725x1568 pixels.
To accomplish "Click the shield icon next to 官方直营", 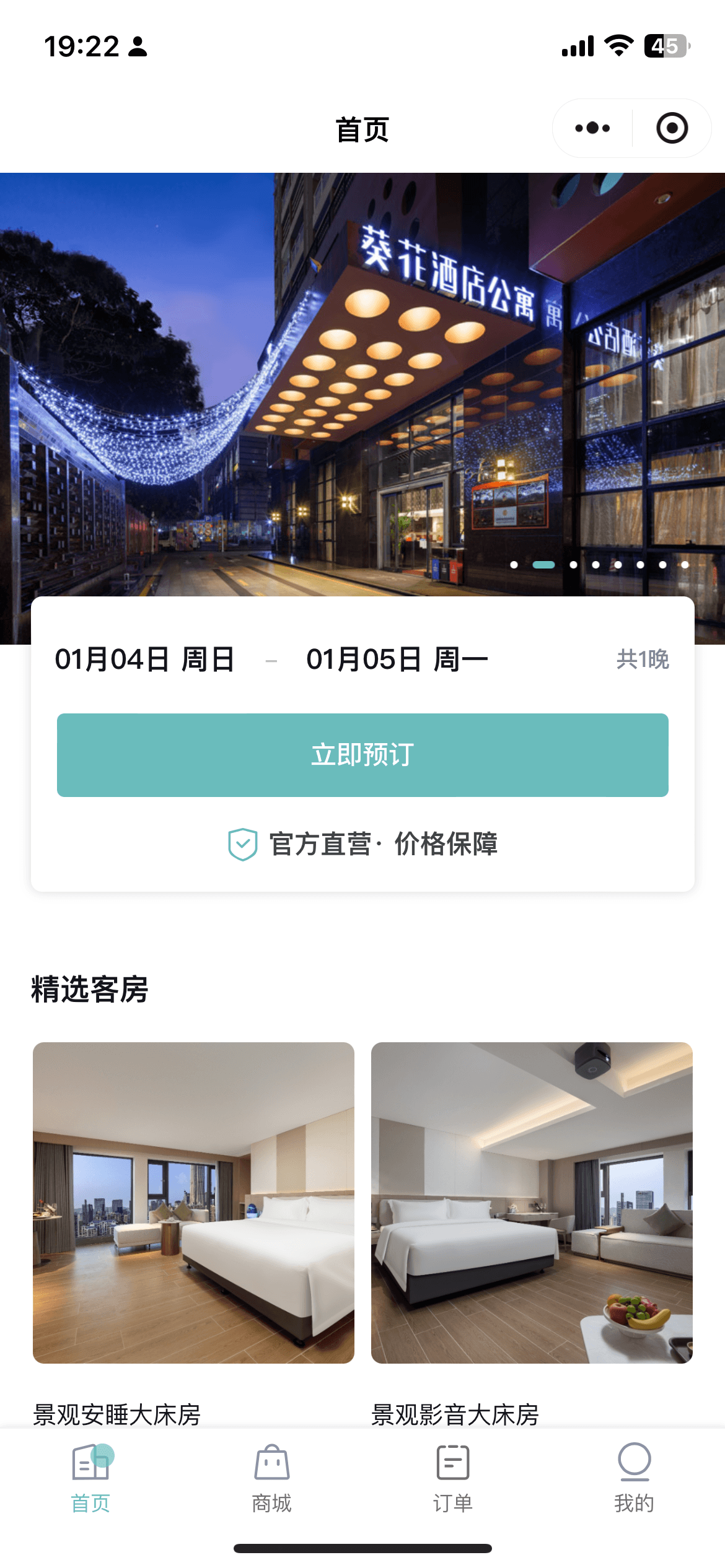I will 243,843.
